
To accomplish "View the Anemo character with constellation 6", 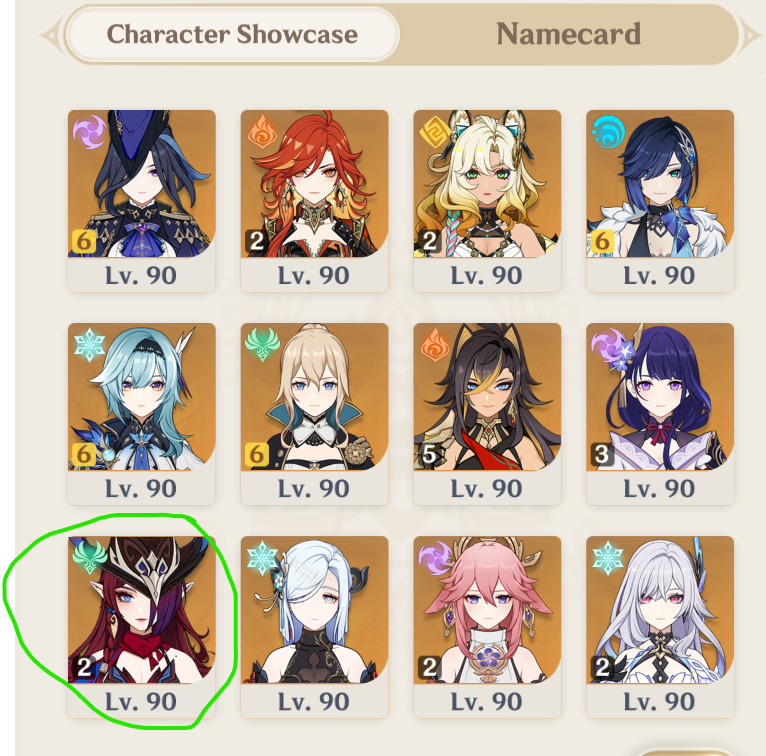I will [314, 414].
